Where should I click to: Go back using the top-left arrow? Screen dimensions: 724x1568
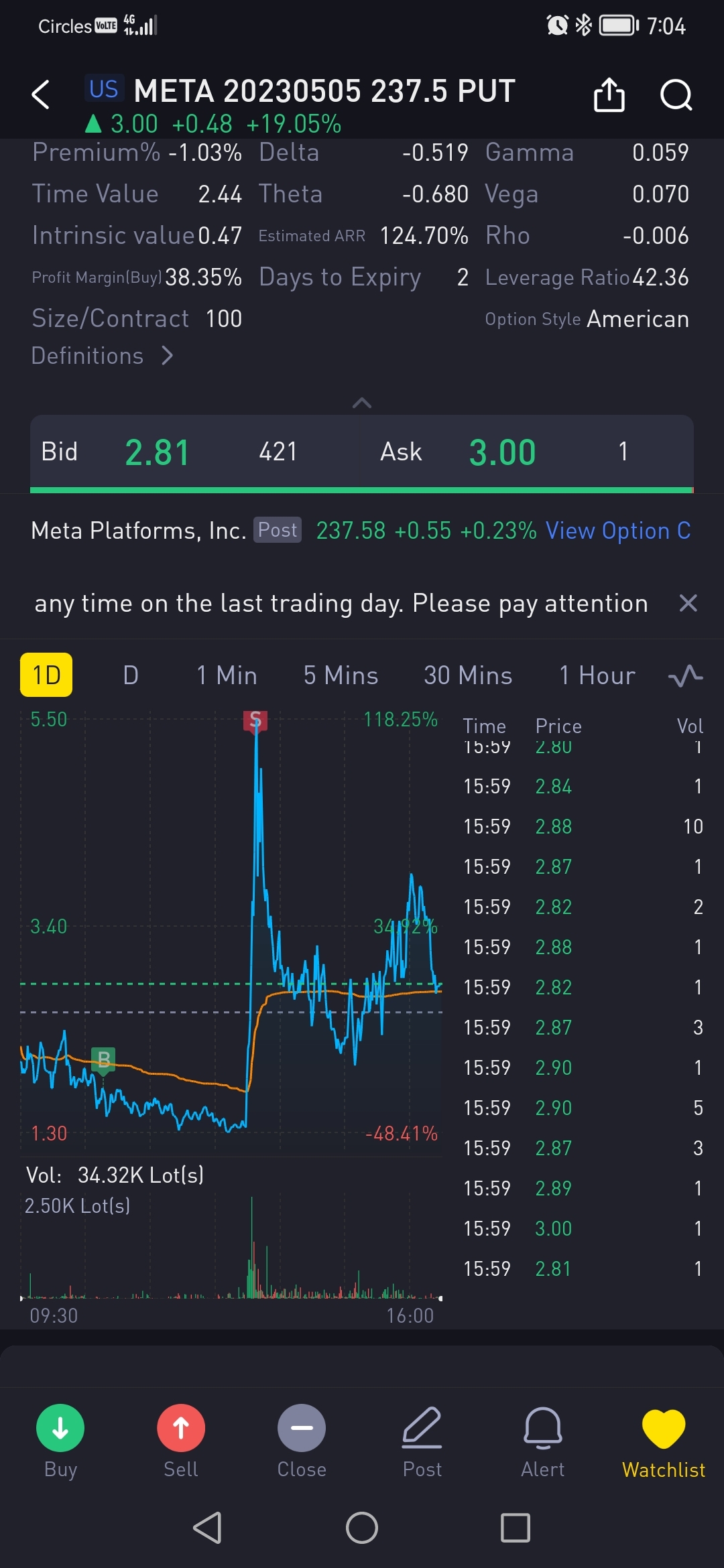click(41, 94)
